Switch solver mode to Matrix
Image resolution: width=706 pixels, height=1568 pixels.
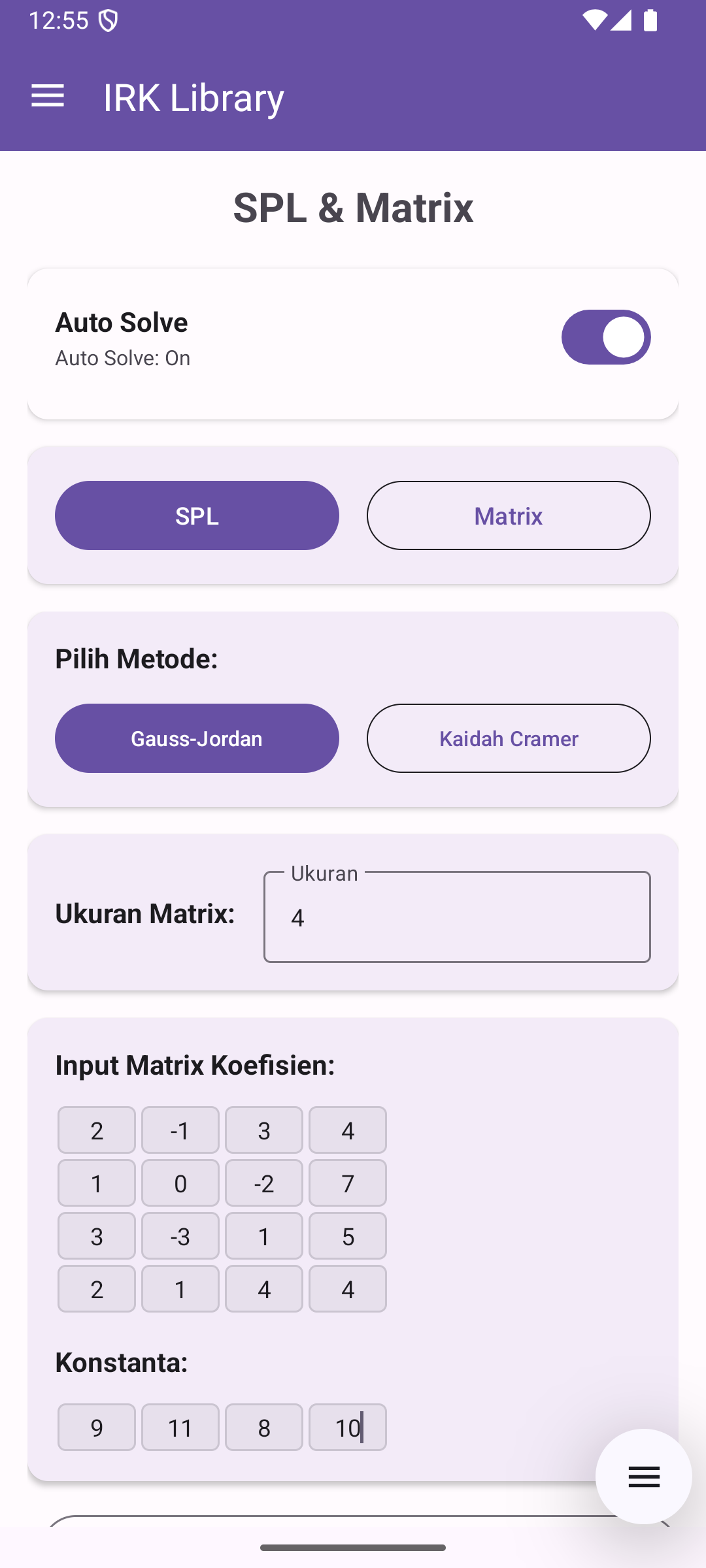508,515
